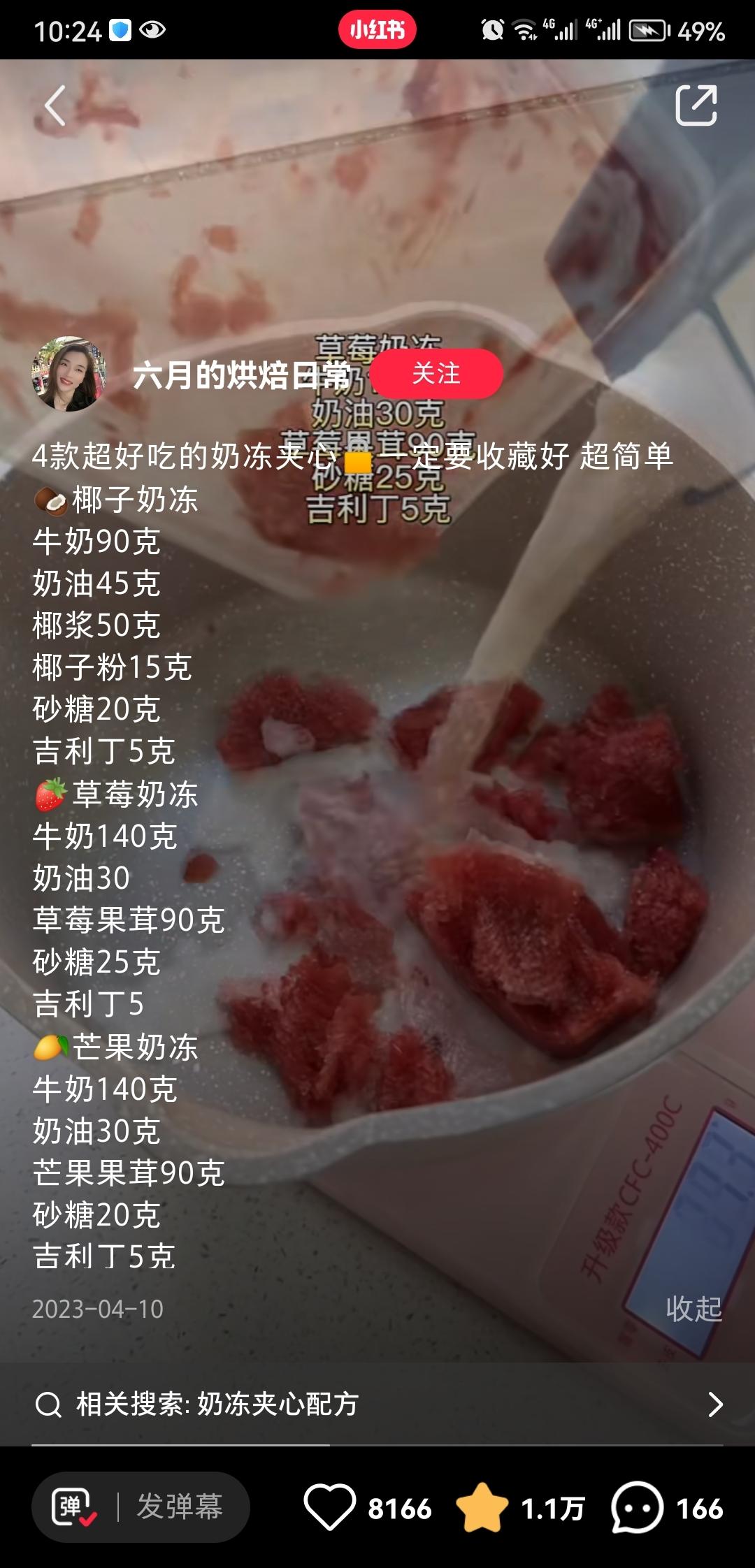Viewport: 755px width, 1568px height.
Task: Open the 166 comments
Action: pyautogui.click(x=637, y=1508)
